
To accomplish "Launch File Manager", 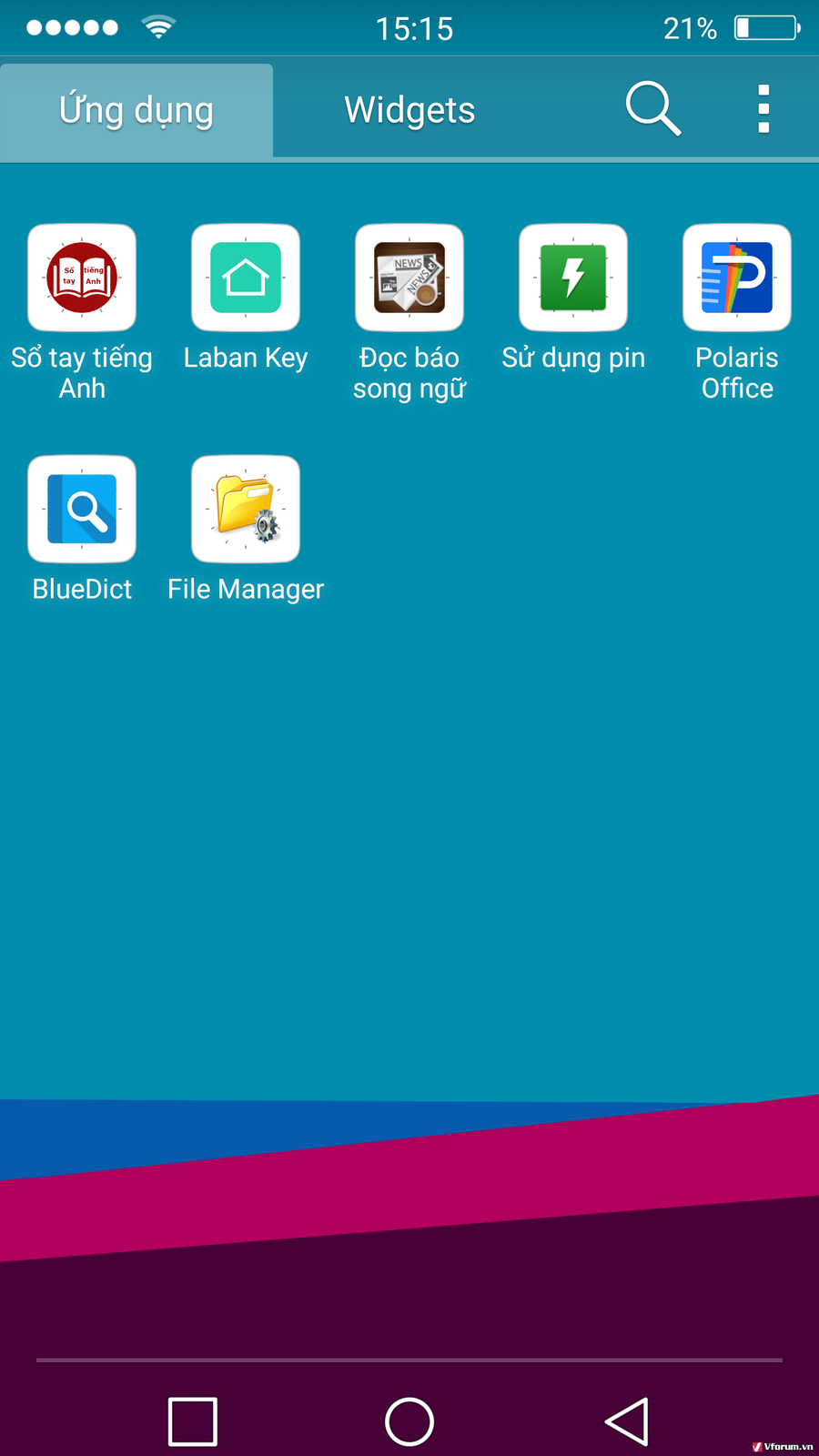I will click(x=246, y=509).
